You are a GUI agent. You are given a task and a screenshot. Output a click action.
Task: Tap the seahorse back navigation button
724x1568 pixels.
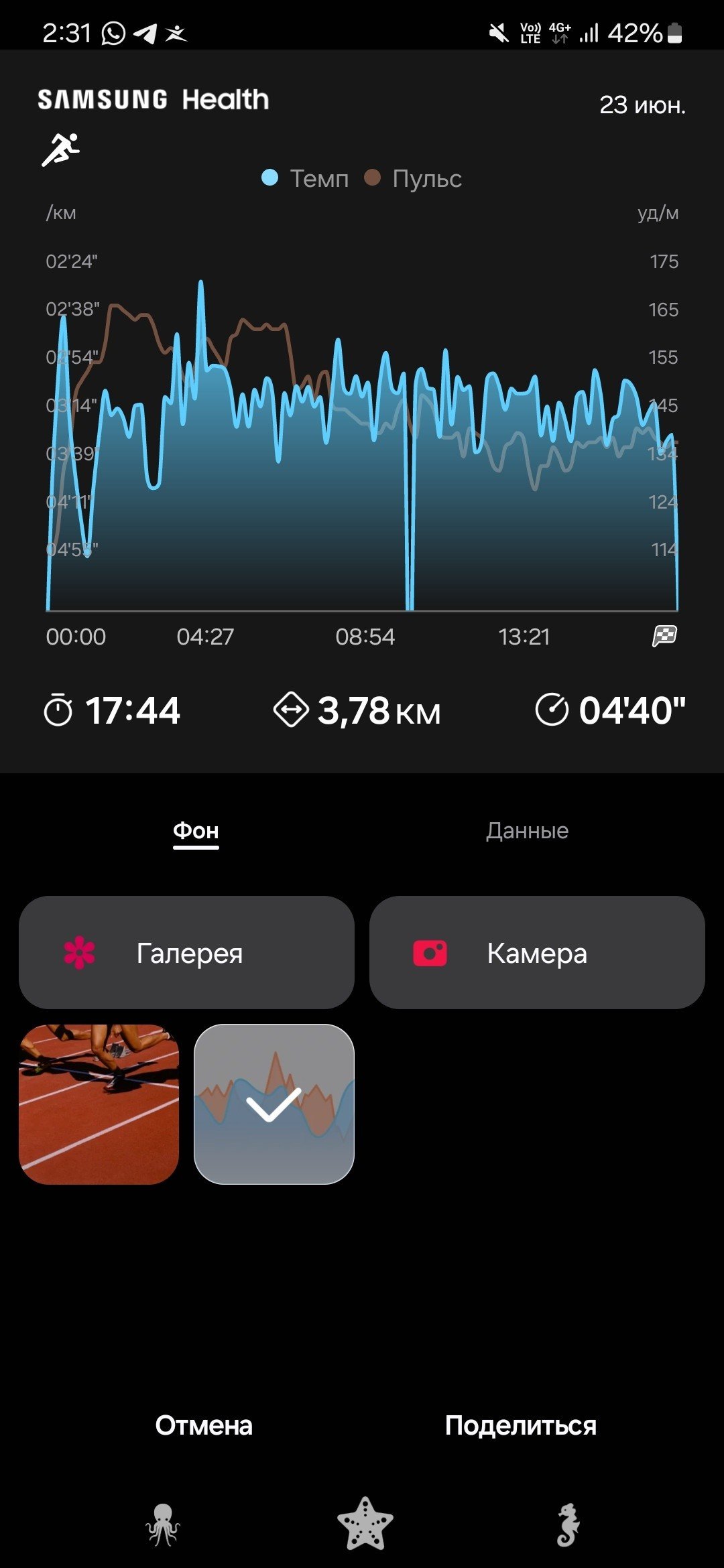(x=568, y=1525)
